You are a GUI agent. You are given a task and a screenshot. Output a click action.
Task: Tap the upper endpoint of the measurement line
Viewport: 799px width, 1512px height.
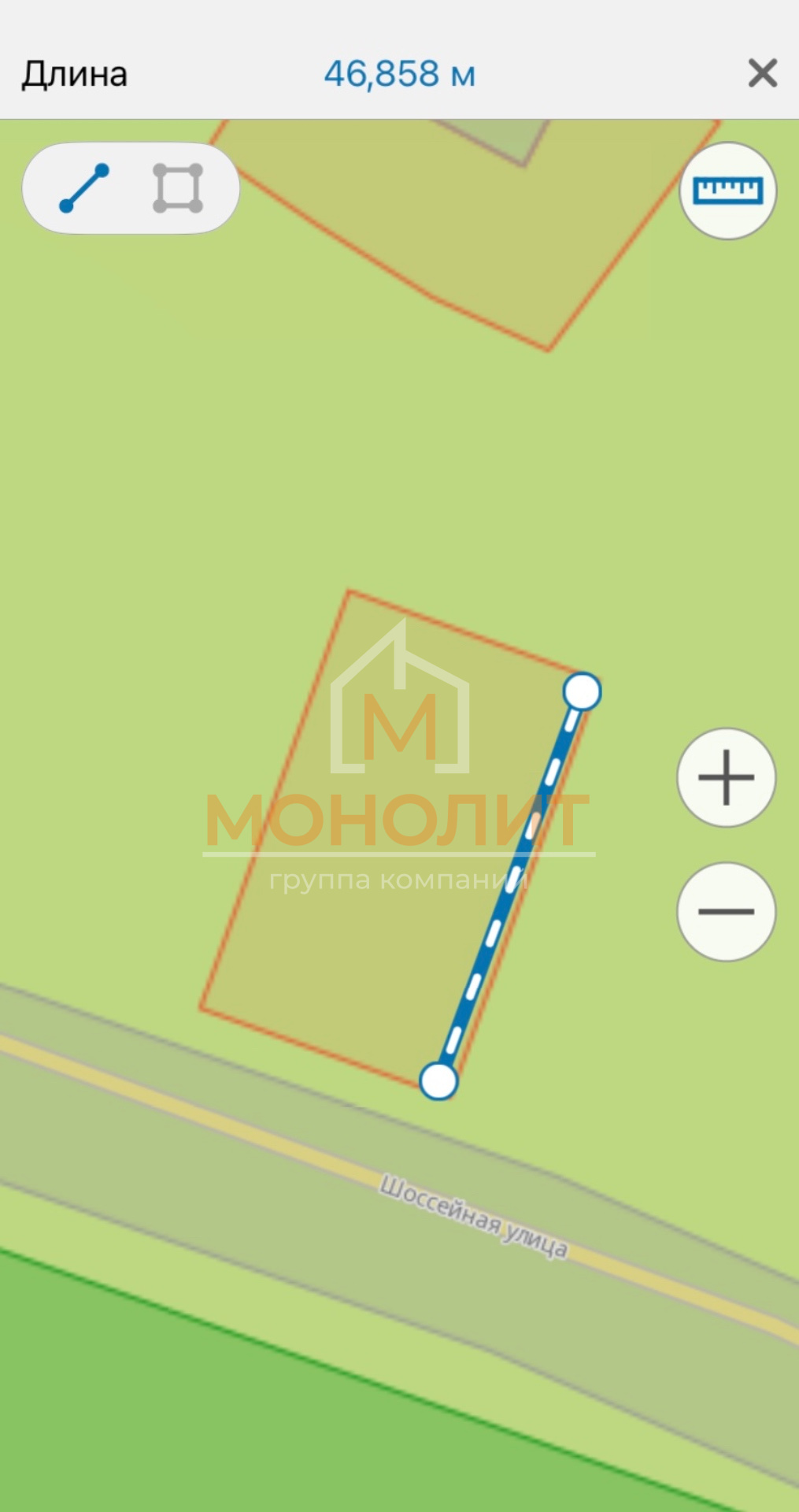[x=582, y=691]
